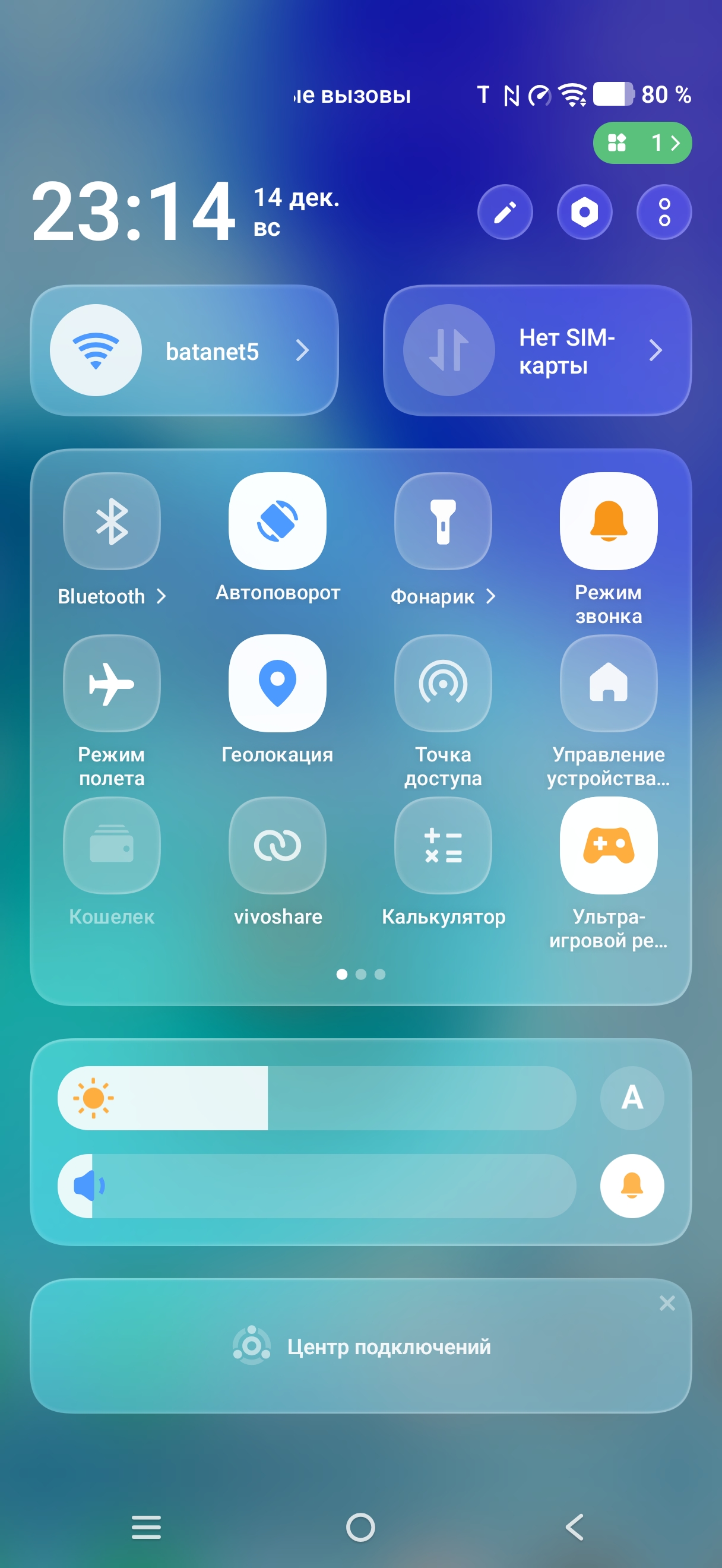Open the green active apps pill showing 1
This screenshot has height=1568, width=722.
pyautogui.click(x=642, y=143)
